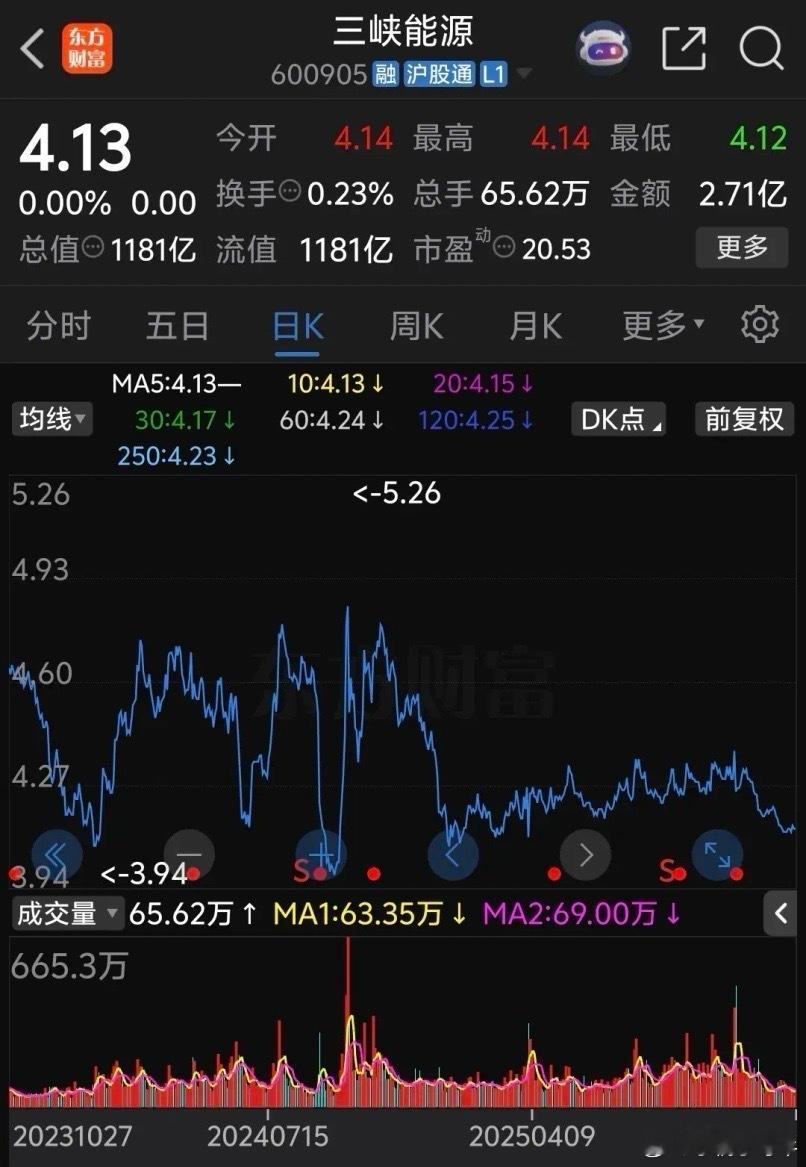Zoom out the K-line chart
The image size is (806, 1167).
pos(189,855)
